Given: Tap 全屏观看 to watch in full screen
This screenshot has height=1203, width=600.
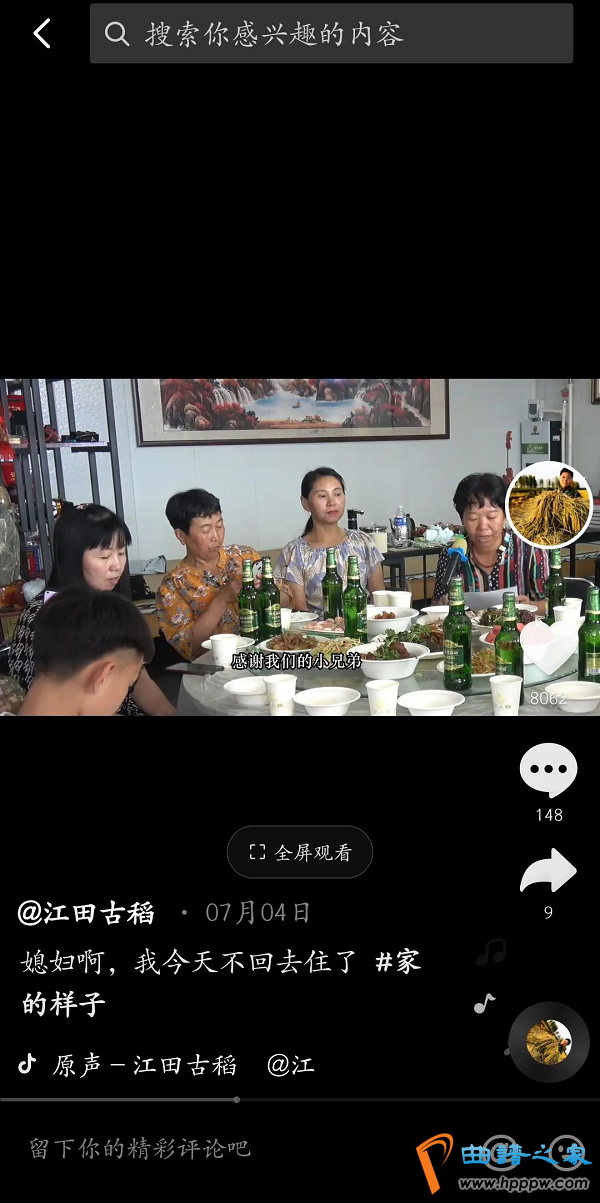Looking at the screenshot, I should (300, 852).
